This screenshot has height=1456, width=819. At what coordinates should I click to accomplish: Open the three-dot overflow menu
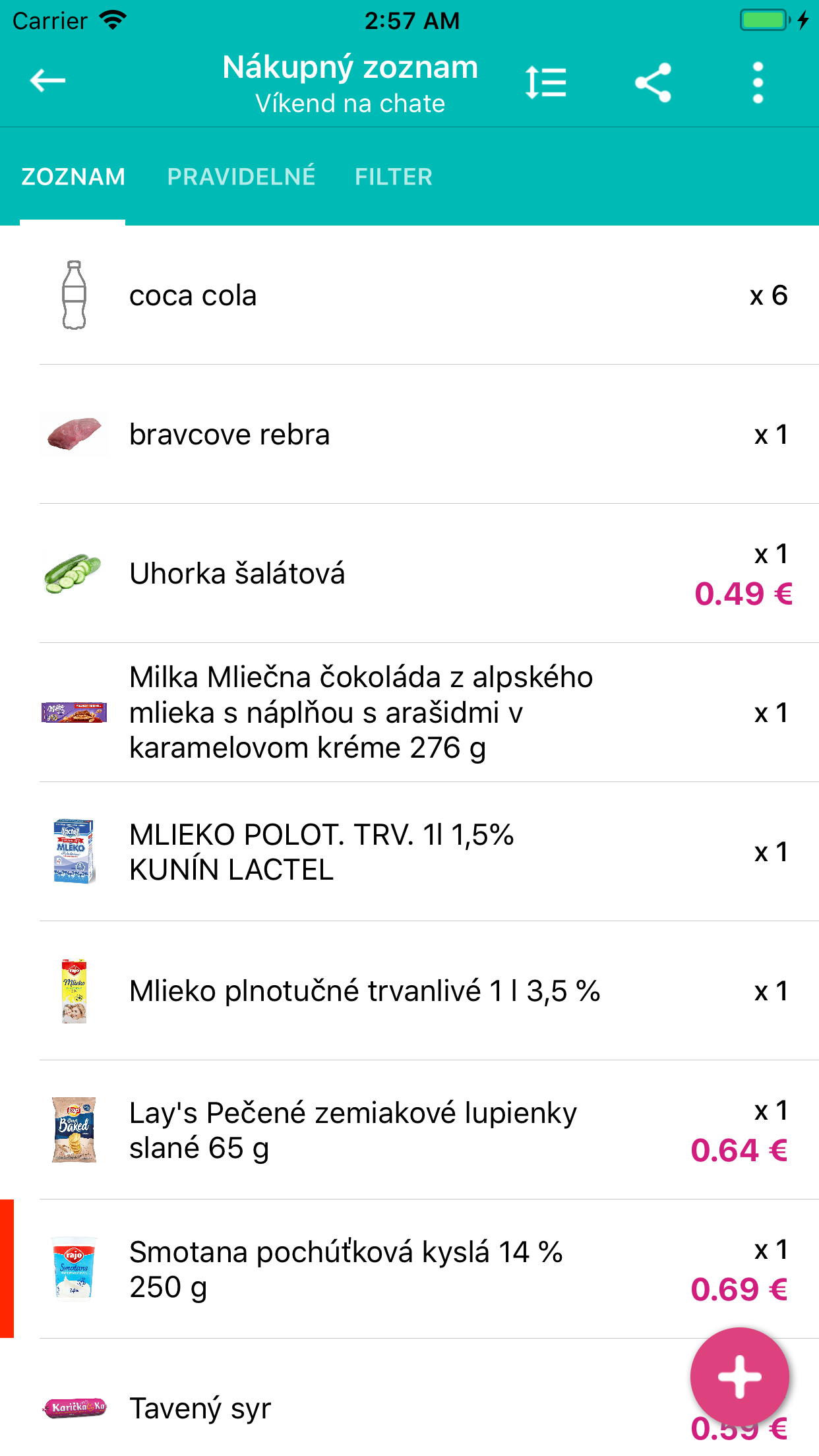coord(758,83)
